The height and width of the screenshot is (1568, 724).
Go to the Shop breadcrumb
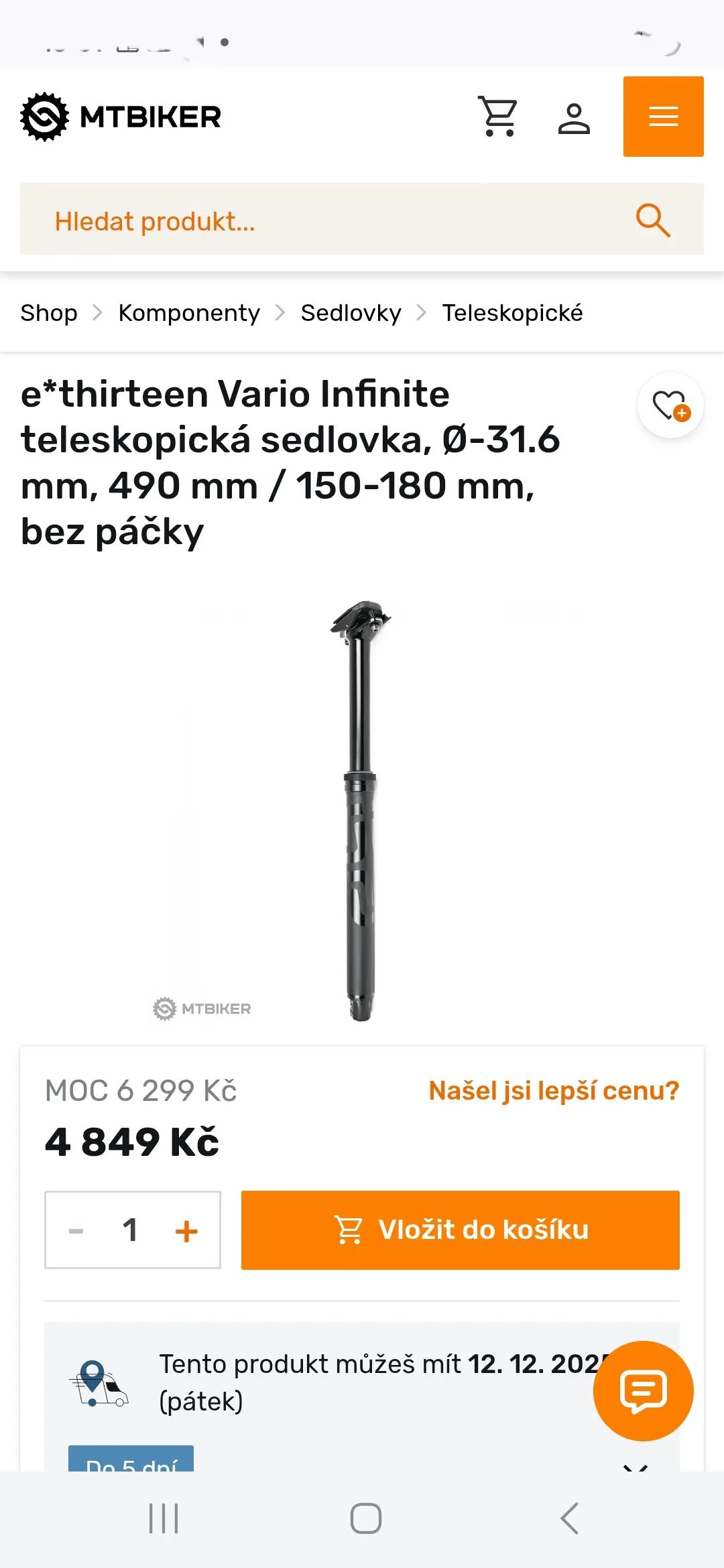(49, 313)
